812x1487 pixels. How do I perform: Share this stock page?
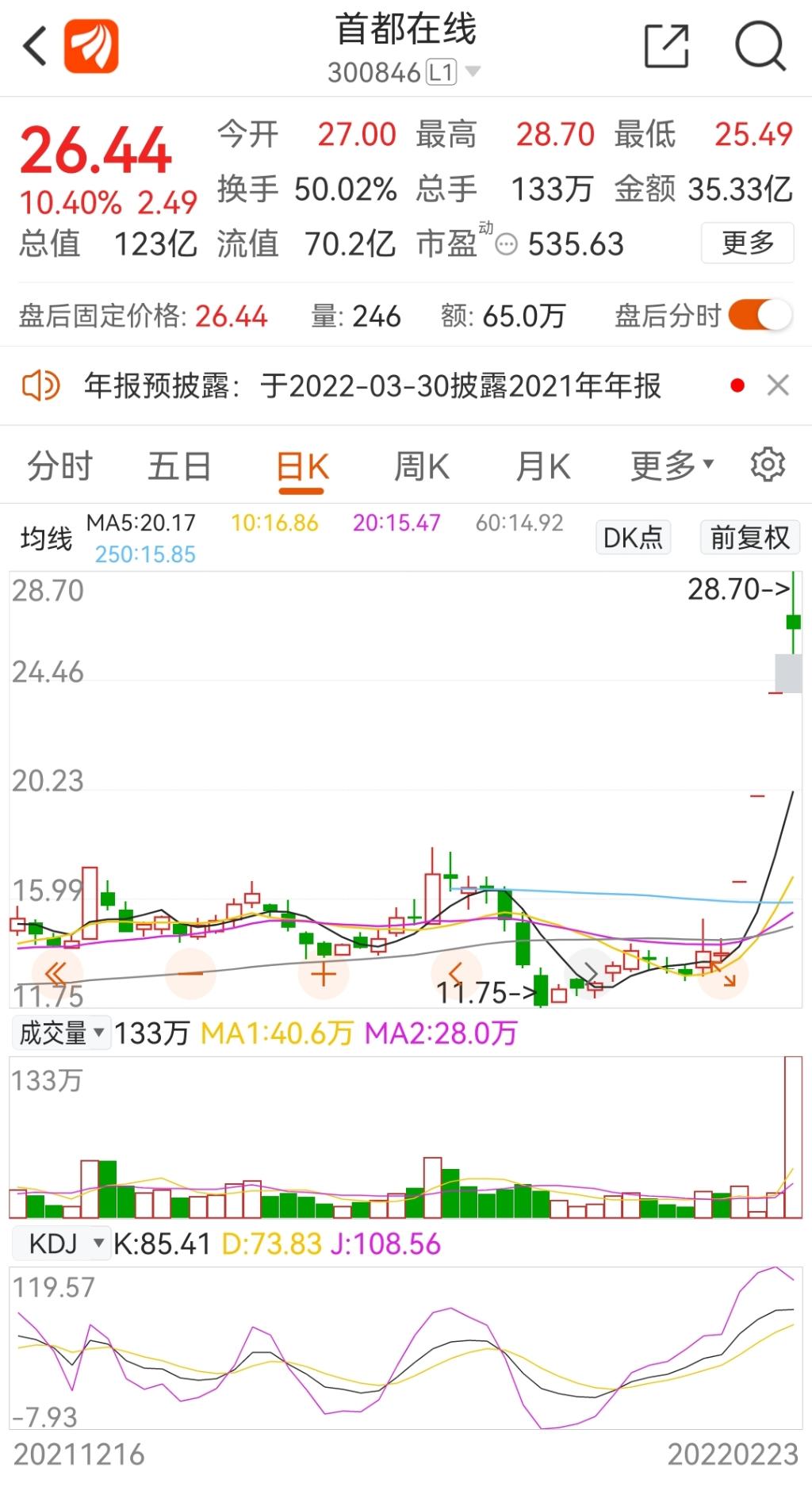[x=666, y=46]
